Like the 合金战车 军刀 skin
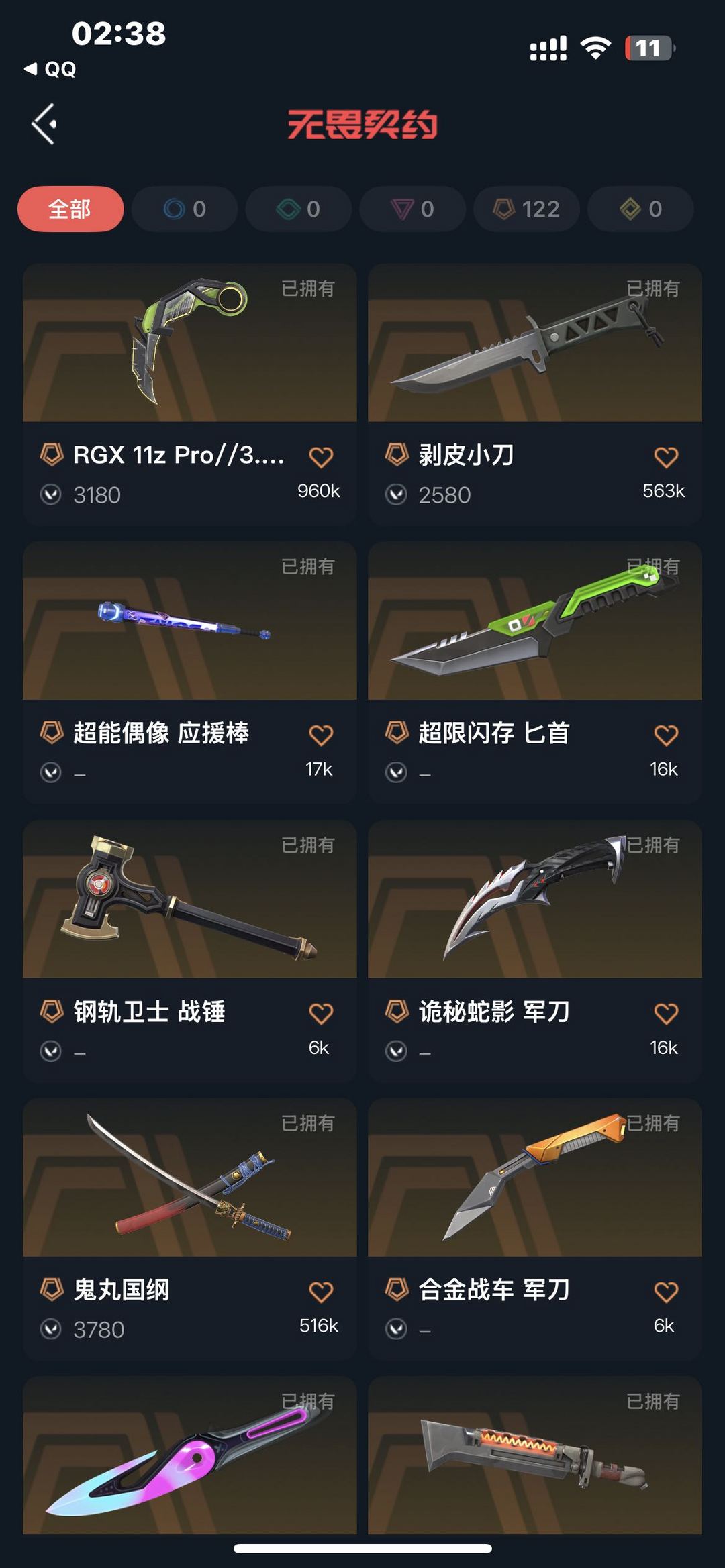 pos(666,1292)
